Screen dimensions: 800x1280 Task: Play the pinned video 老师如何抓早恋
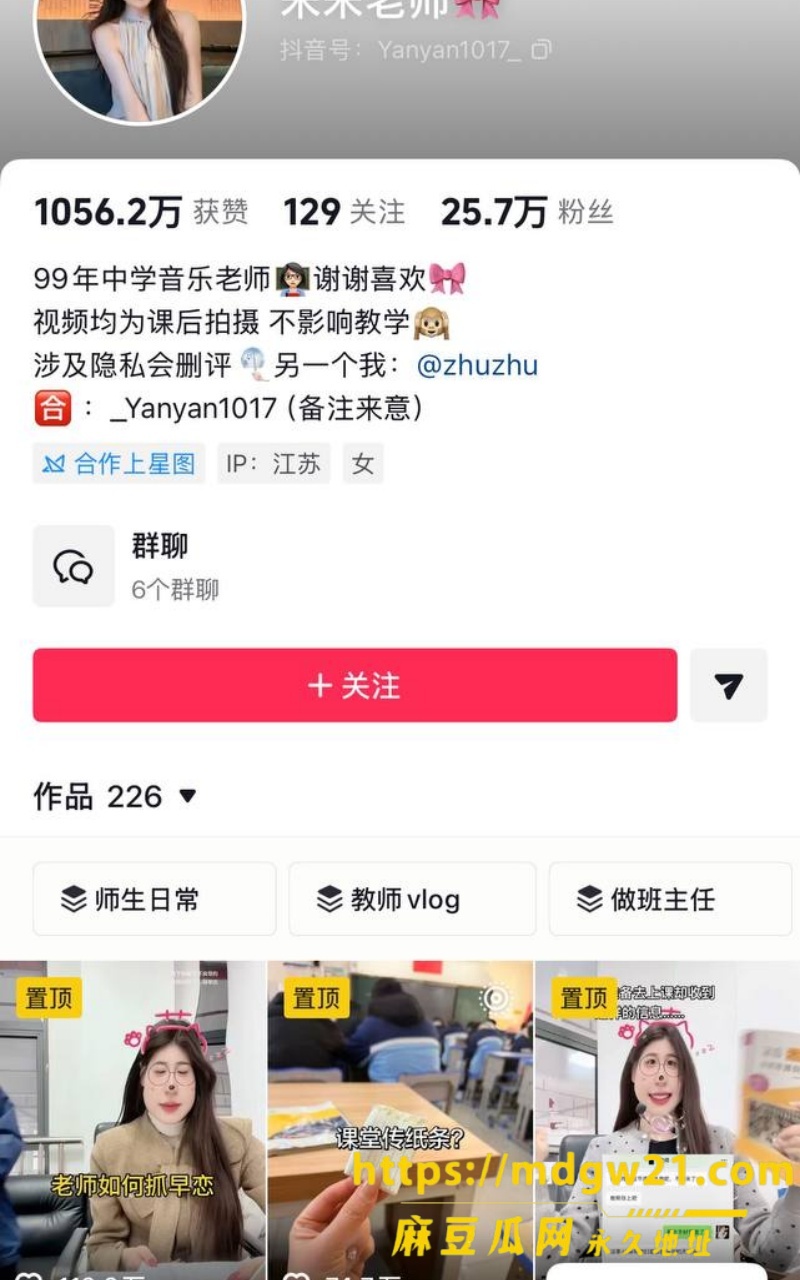[133, 1120]
